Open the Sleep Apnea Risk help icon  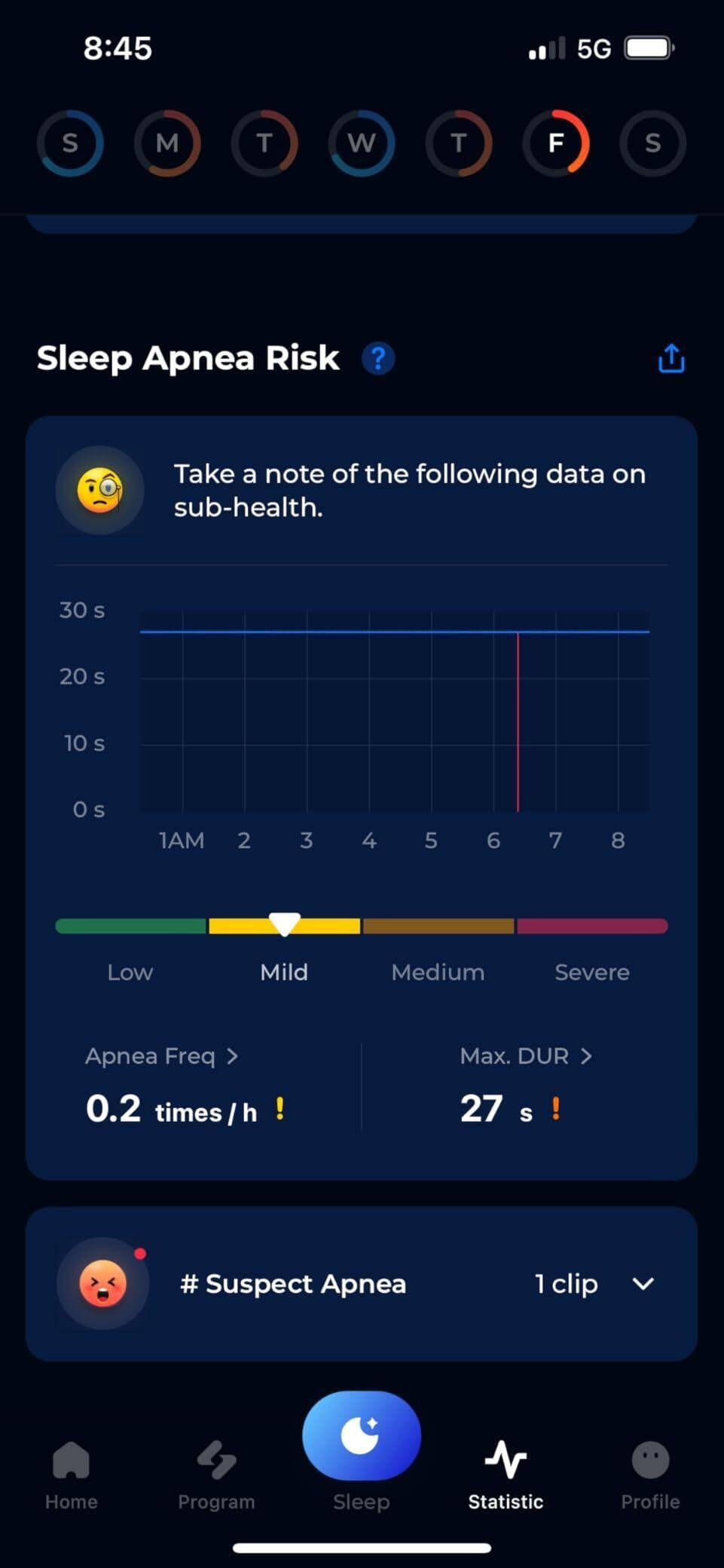[378, 359]
